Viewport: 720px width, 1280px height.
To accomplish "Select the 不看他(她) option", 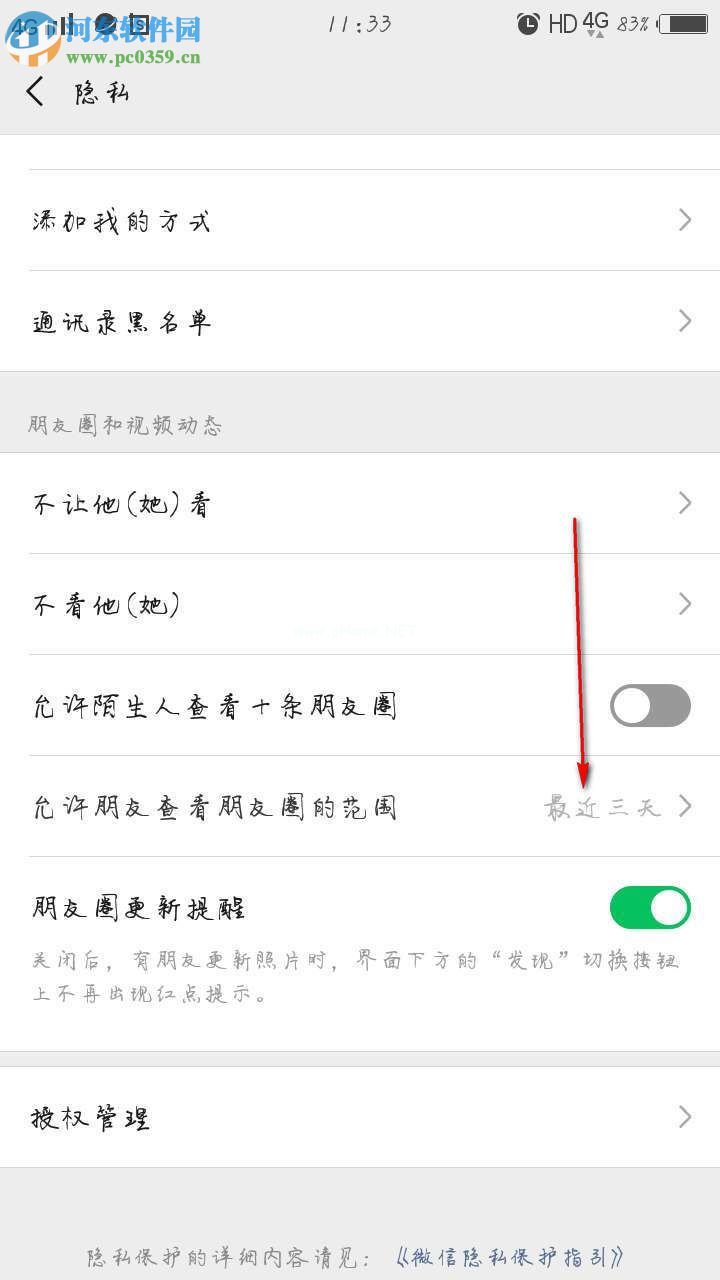I will click(x=360, y=604).
